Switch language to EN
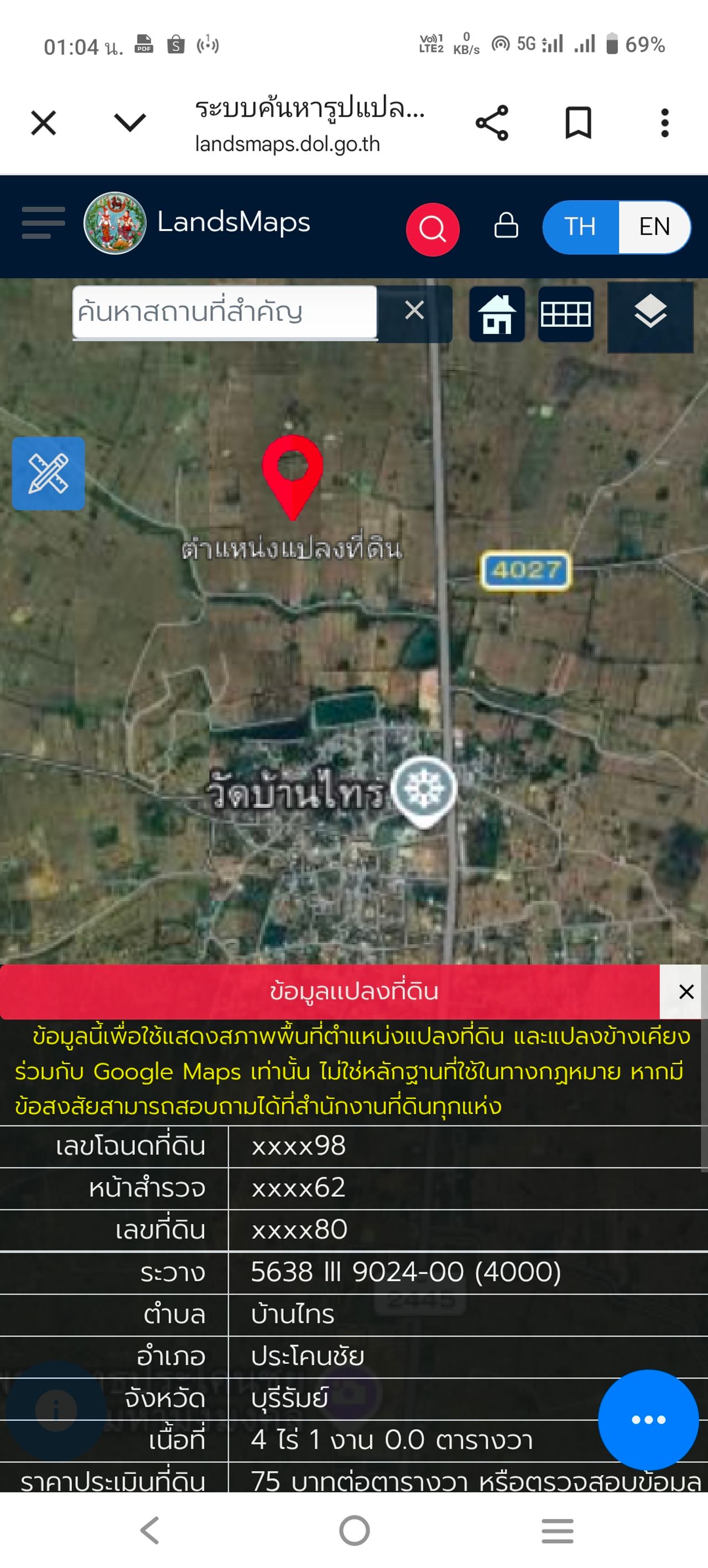The width and height of the screenshot is (708, 1568). (x=654, y=226)
